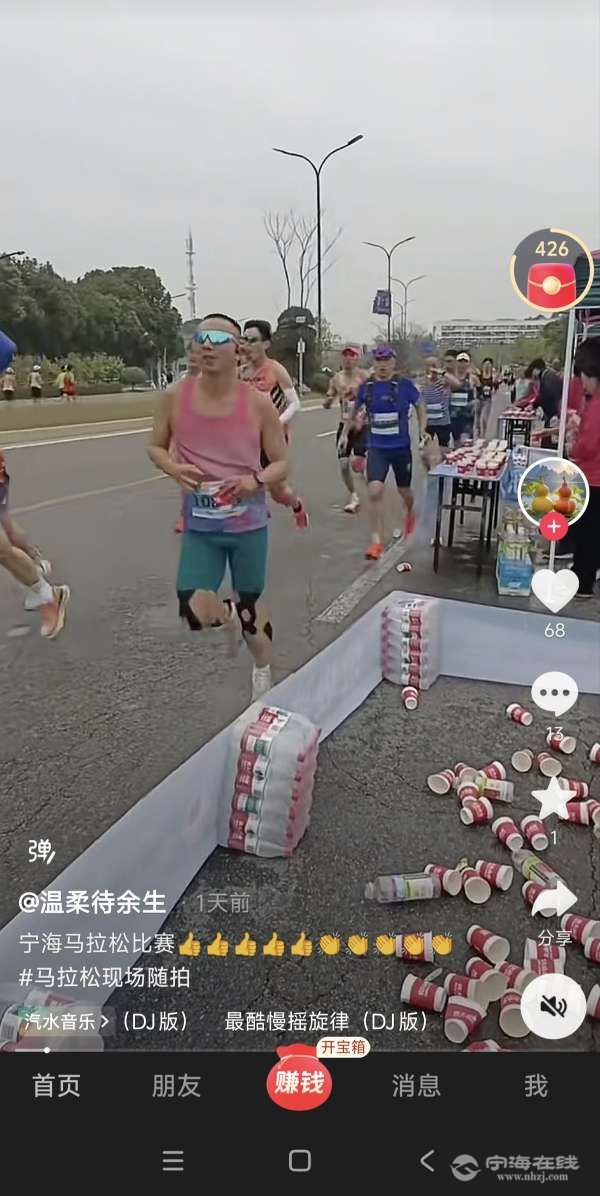The image size is (600, 1196).
Task: Open hashtag #马拉松现场随拍
Action: [x=105, y=977]
